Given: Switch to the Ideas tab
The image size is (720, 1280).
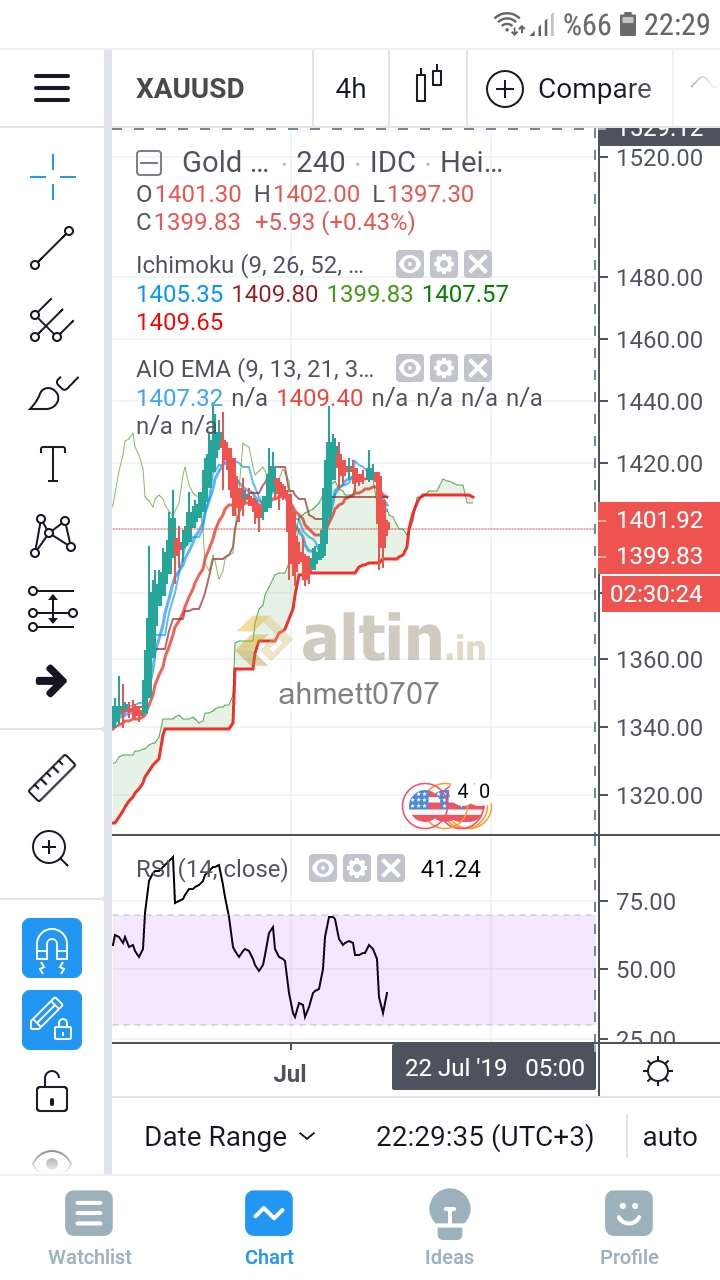Looking at the screenshot, I should click(x=449, y=1228).
